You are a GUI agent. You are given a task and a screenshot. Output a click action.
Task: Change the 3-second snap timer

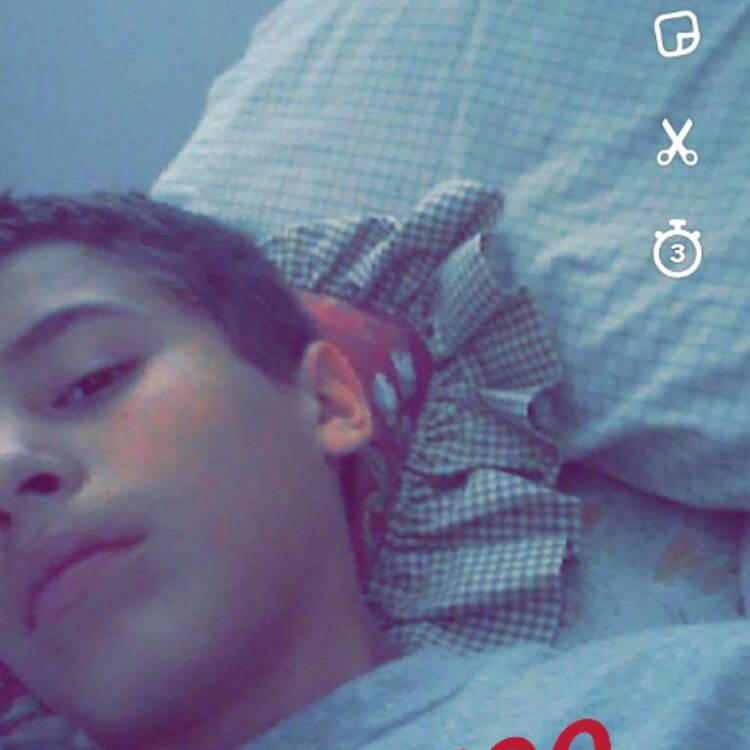tap(677, 250)
